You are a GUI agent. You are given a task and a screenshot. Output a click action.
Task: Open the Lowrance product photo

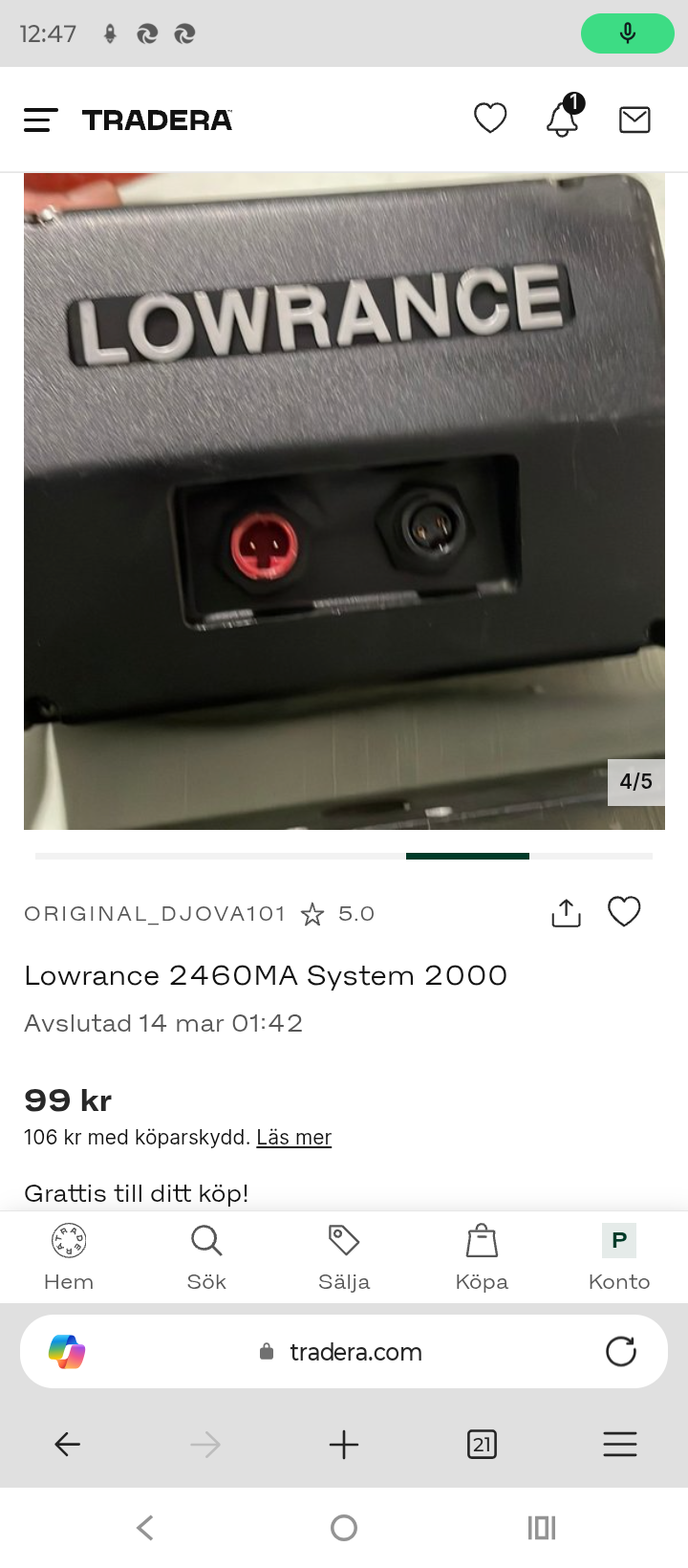coord(344,501)
